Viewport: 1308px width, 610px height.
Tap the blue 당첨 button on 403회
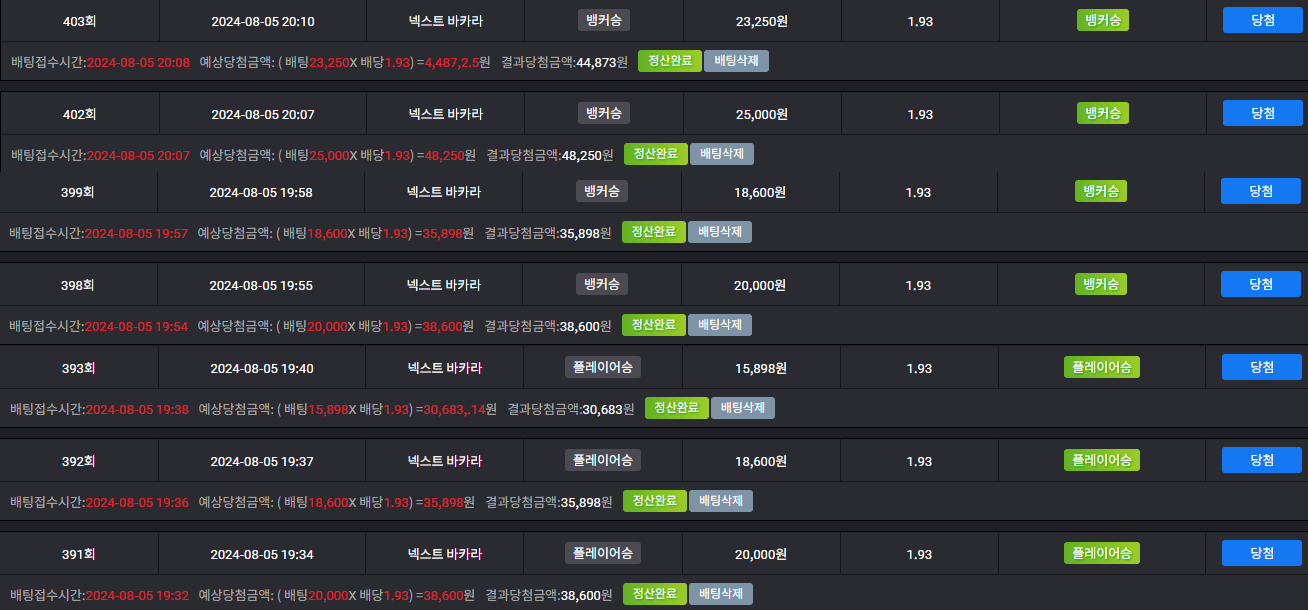click(1262, 20)
